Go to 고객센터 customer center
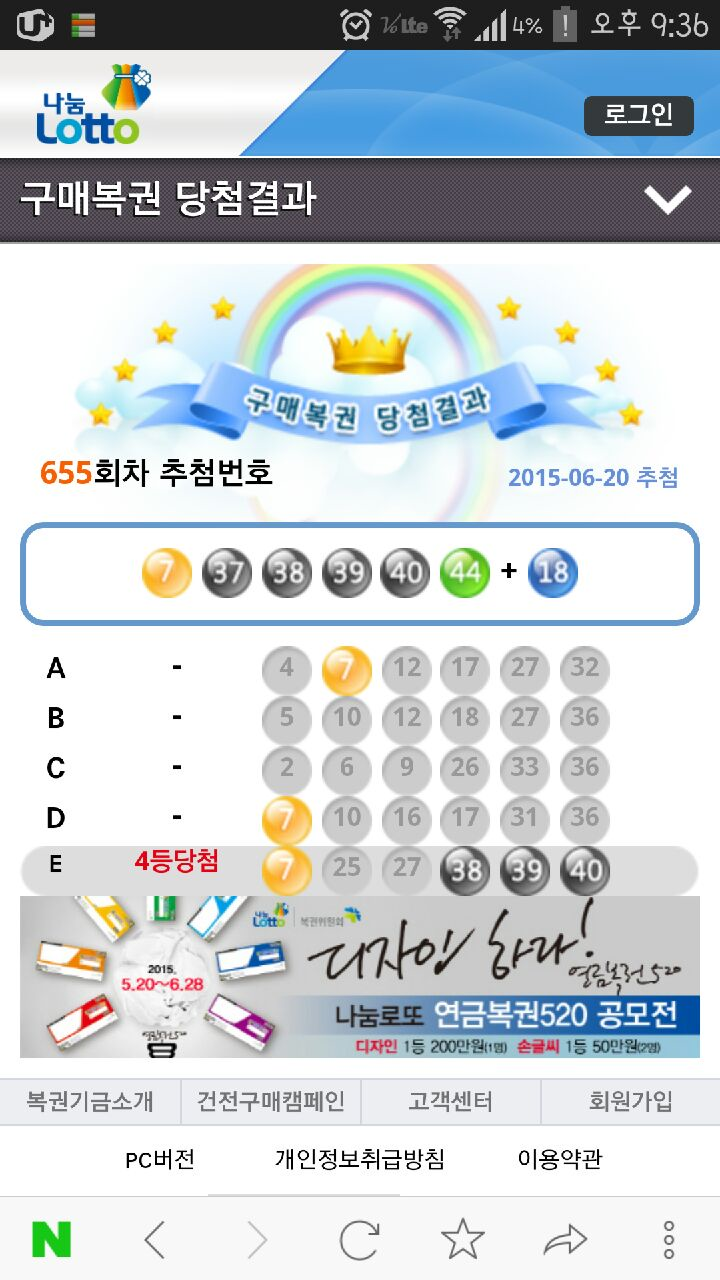Image resolution: width=720 pixels, height=1280 pixels. click(450, 1102)
